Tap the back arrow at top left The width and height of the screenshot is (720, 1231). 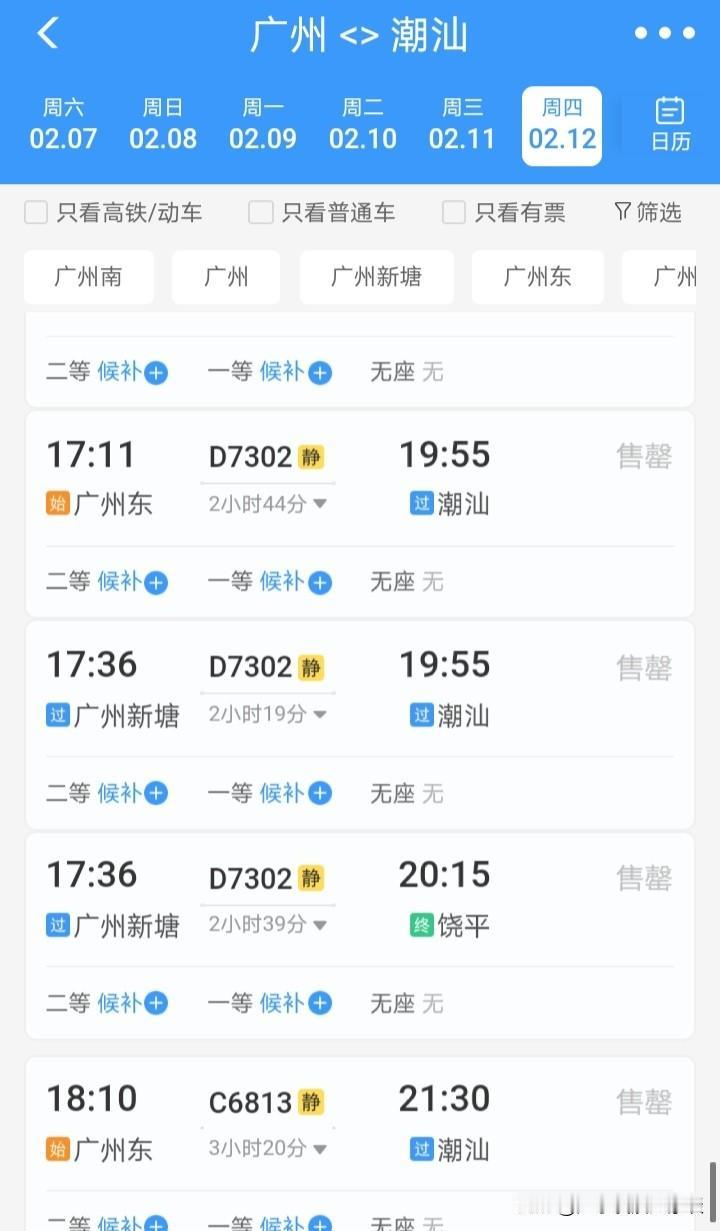[45, 33]
